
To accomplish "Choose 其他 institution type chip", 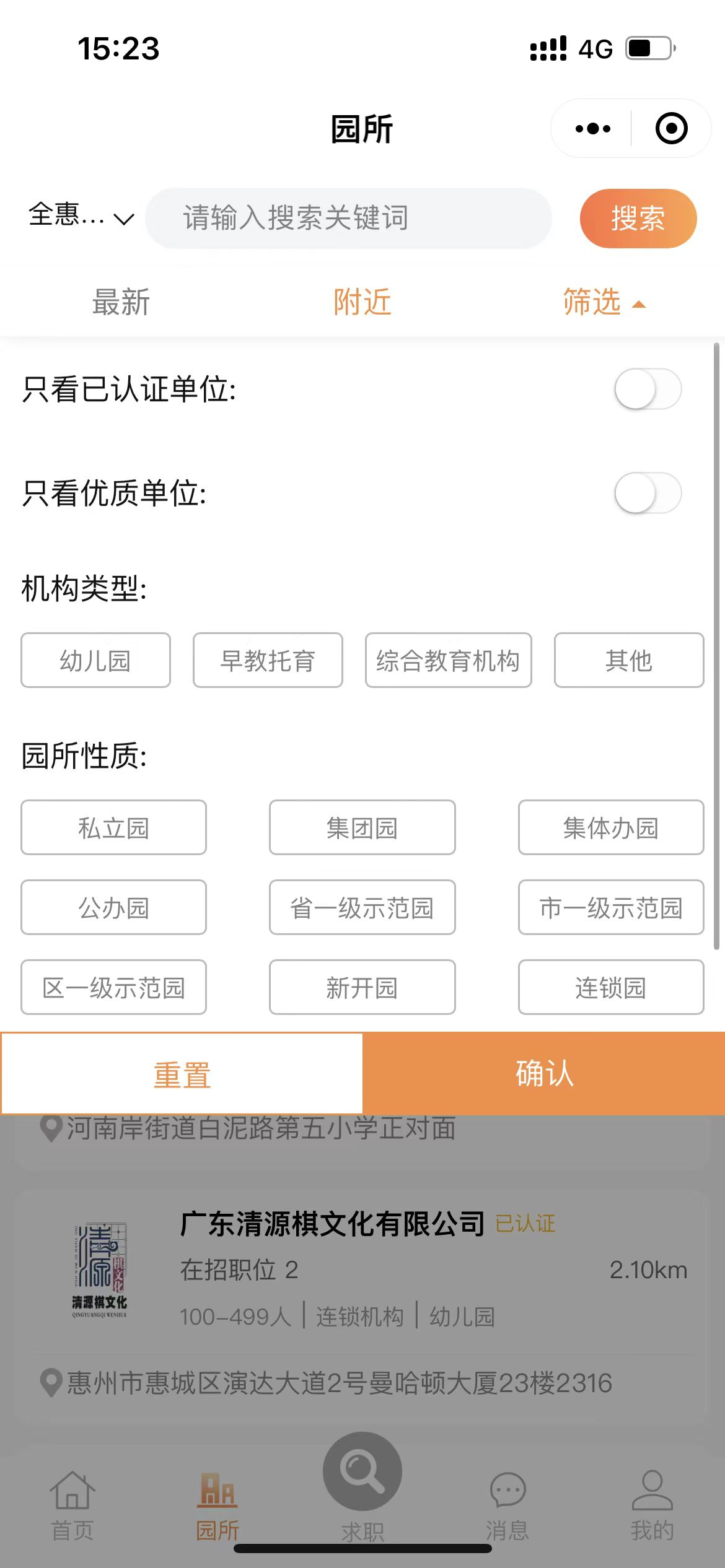I will click(629, 660).
